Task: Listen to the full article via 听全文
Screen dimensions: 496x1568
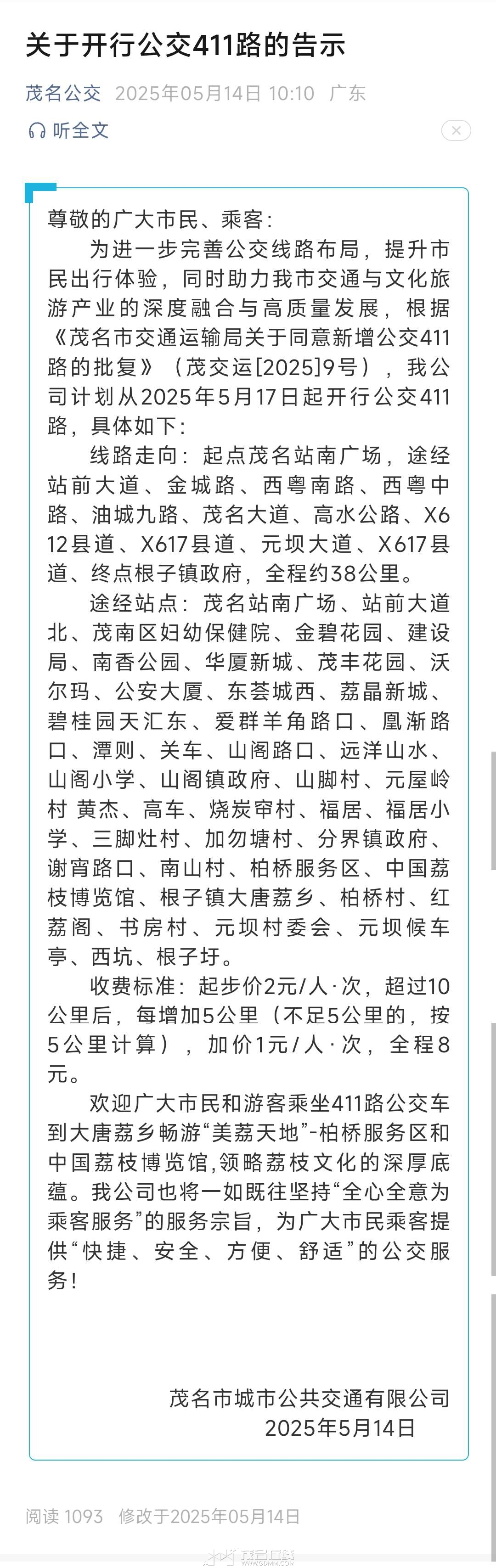Action: click(69, 130)
